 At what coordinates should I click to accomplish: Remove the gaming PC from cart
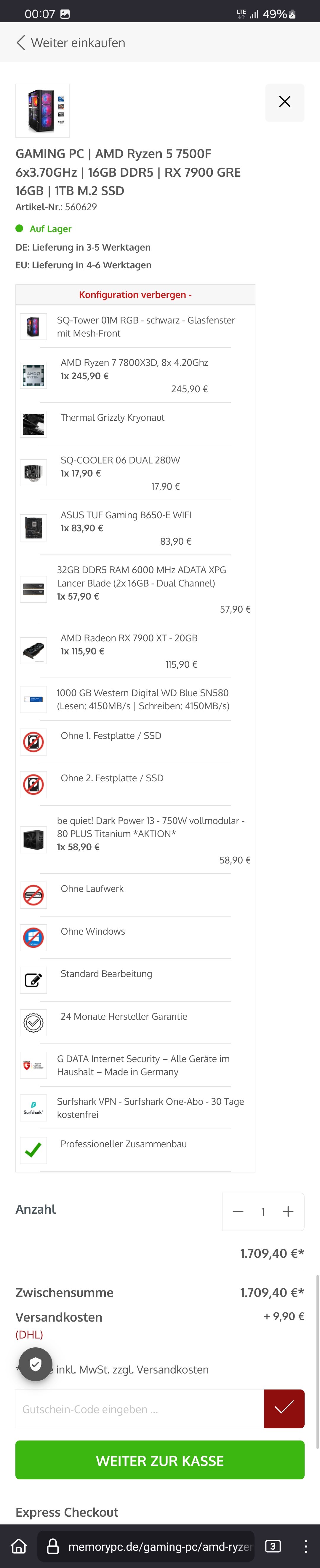pos(284,102)
